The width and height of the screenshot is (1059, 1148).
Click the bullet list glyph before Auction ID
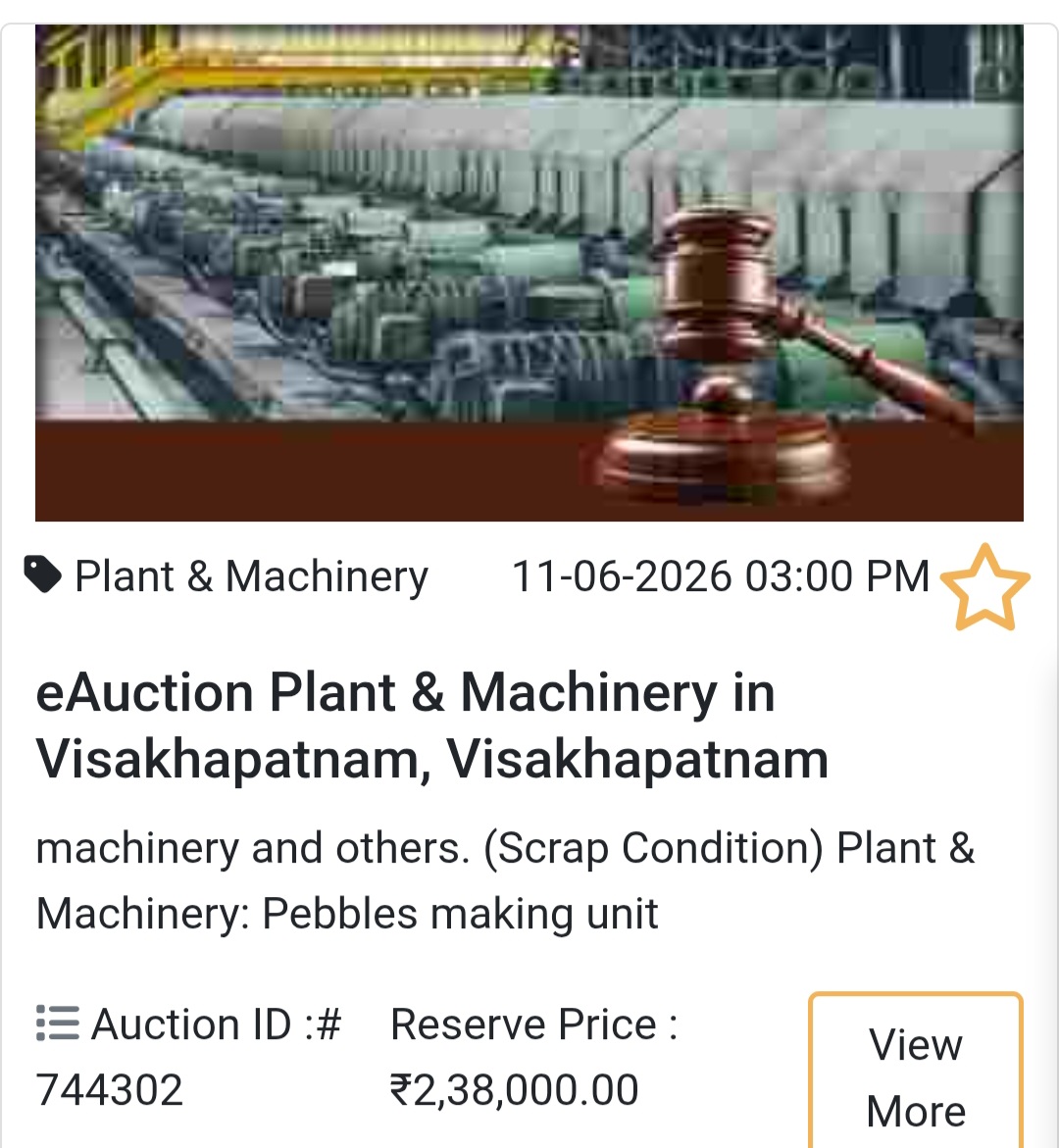pos(56,1023)
